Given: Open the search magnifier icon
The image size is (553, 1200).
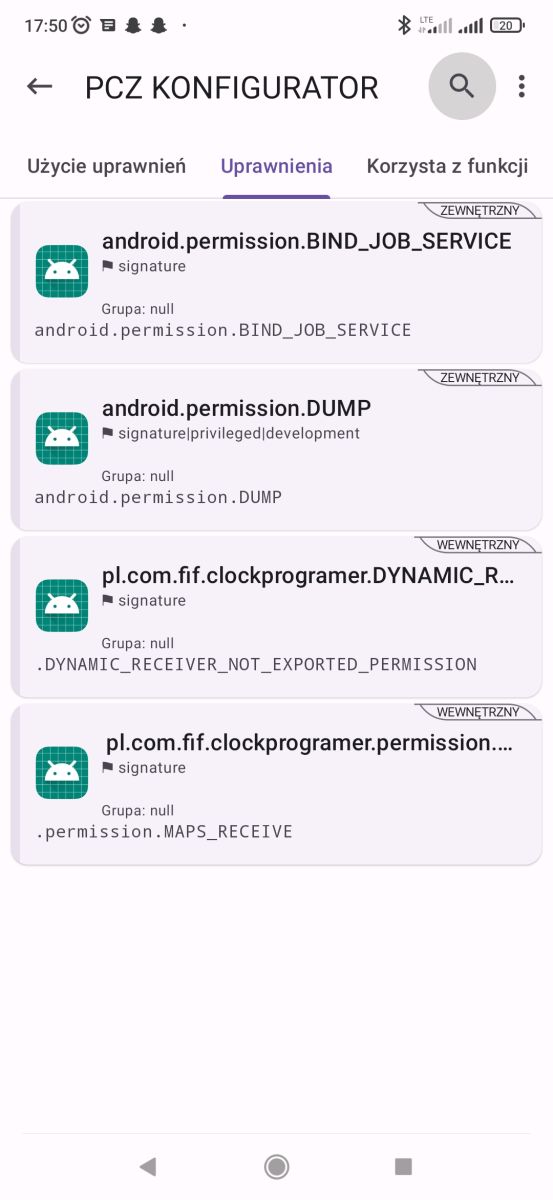Looking at the screenshot, I should point(462,86).
